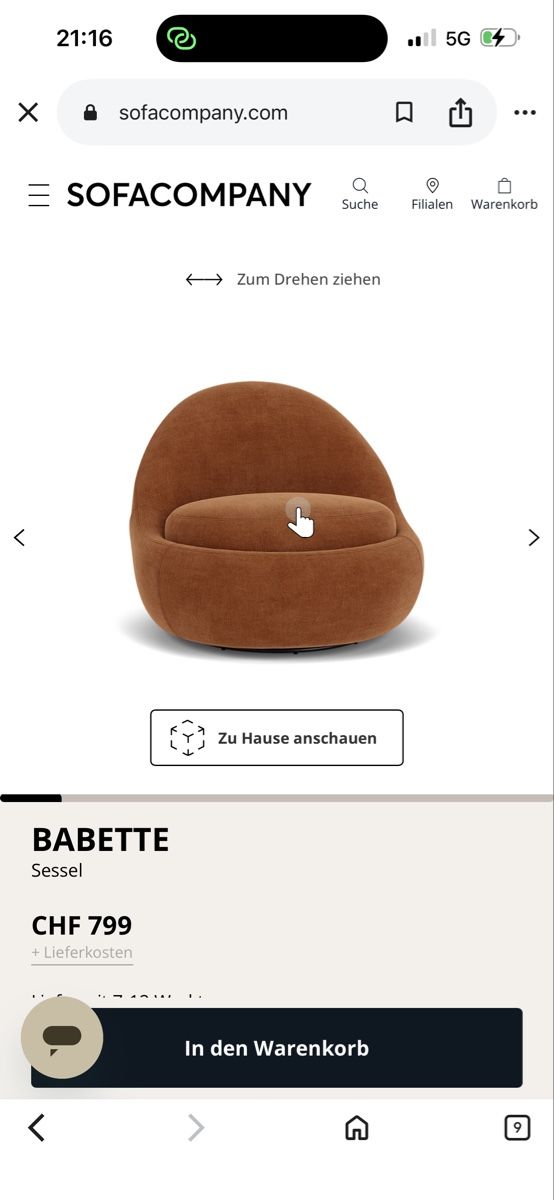Go back using the bottom browser arrow
The height and width of the screenshot is (1200, 554).
pyautogui.click(x=37, y=1128)
